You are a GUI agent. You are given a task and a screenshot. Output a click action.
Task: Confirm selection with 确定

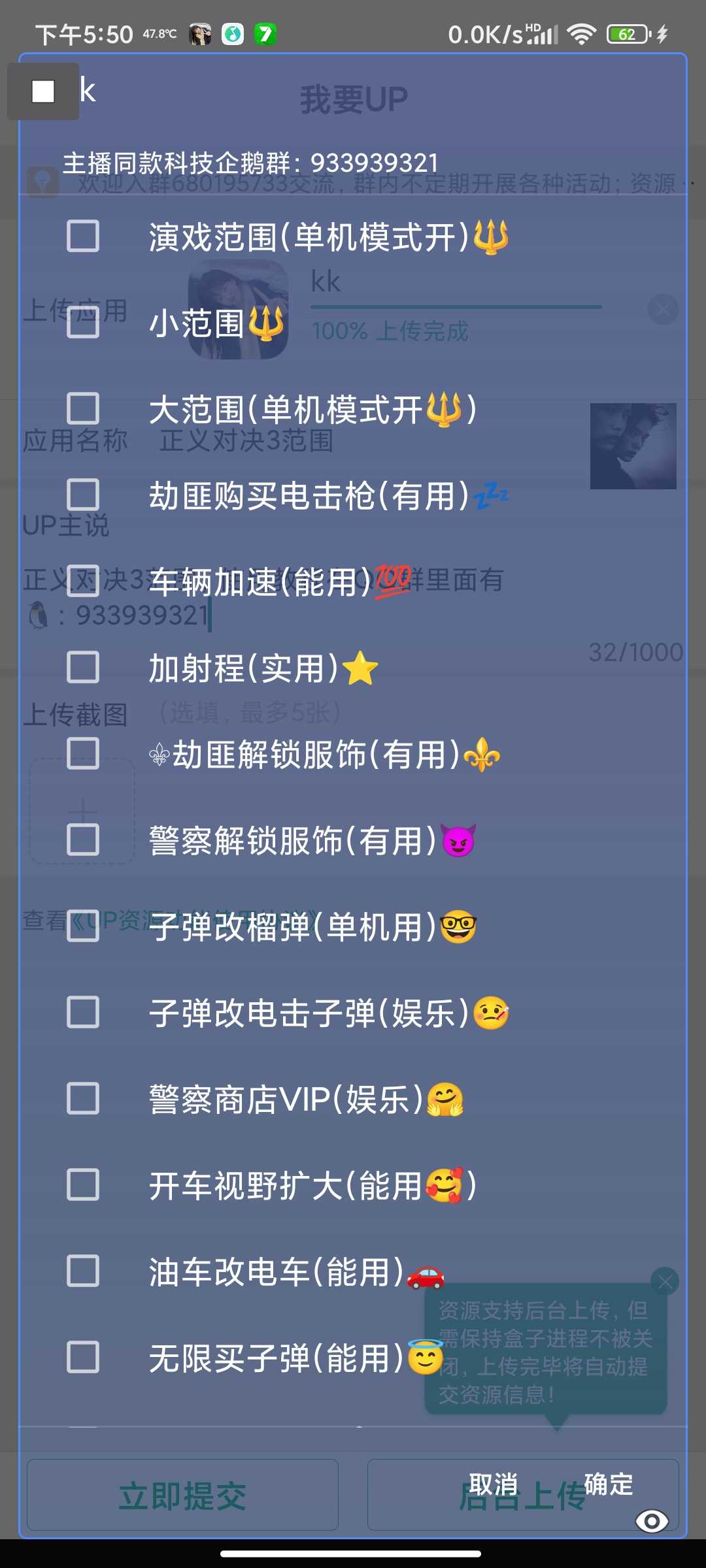point(608,1485)
